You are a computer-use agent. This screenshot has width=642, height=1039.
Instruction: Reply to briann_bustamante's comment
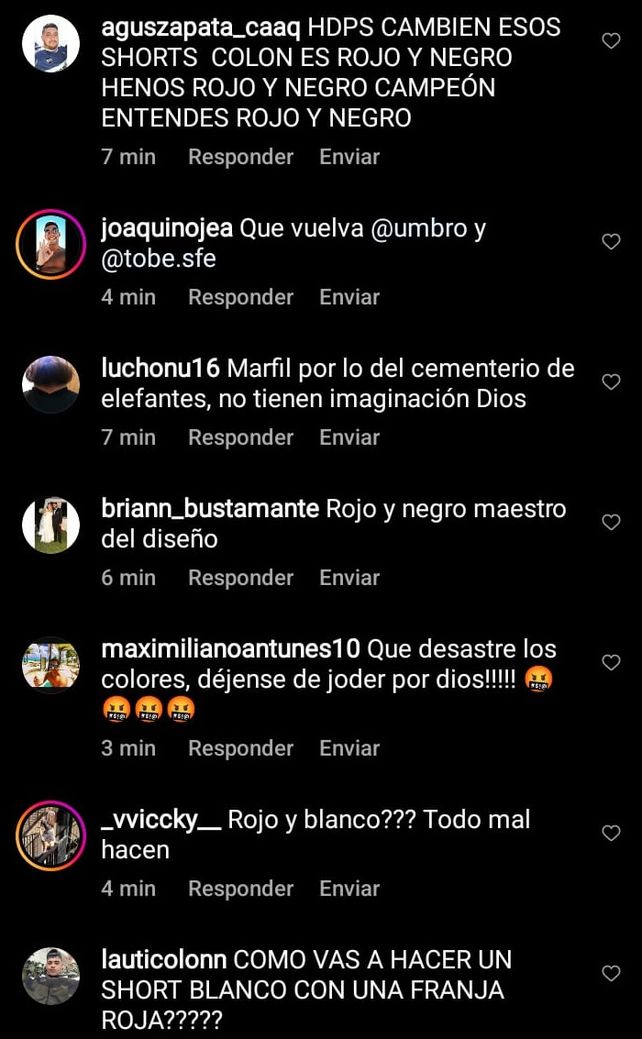click(x=240, y=578)
